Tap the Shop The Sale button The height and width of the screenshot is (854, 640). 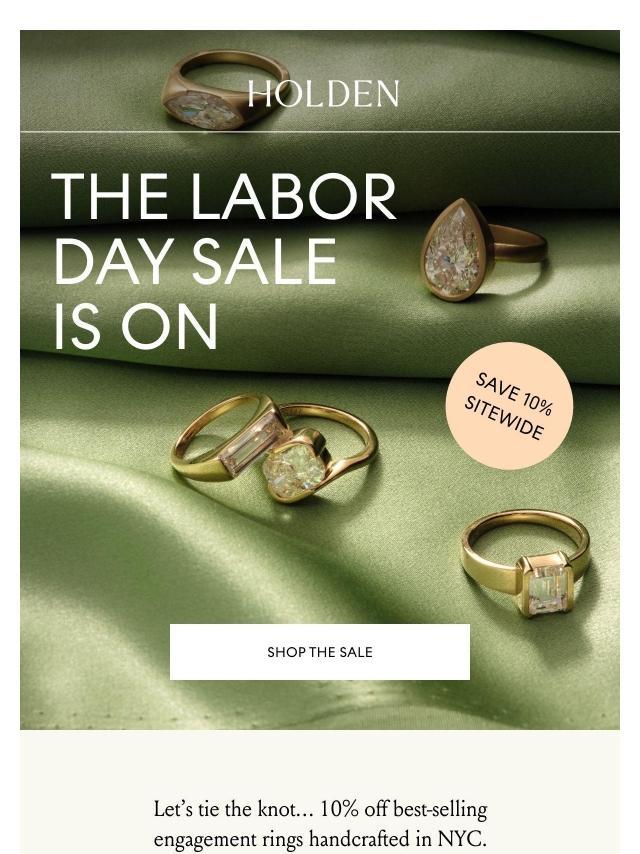[x=320, y=652]
